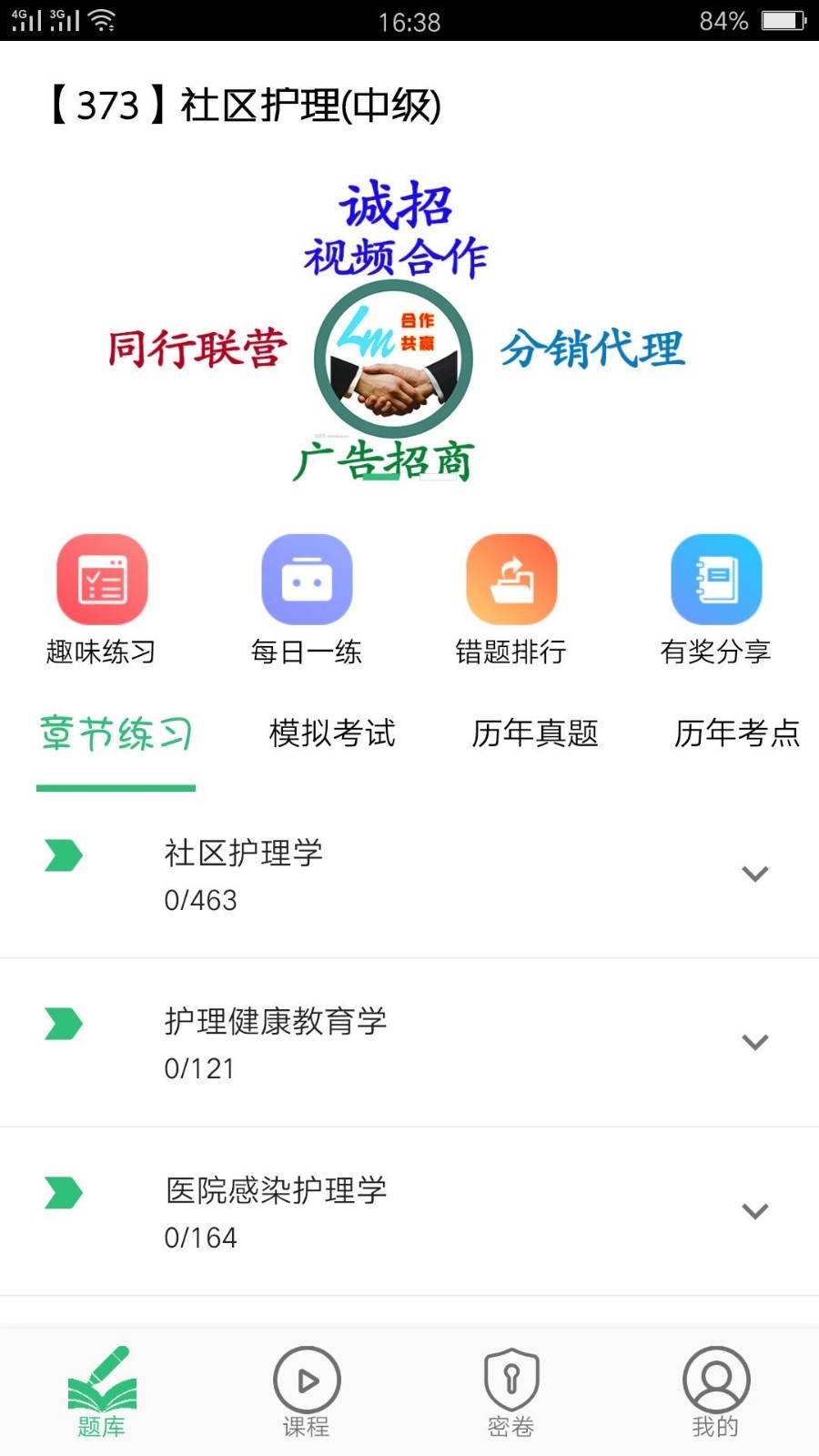Expand the 医院感染护理学 chapter list
819x1456 pixels.
tap(754, 1211)
